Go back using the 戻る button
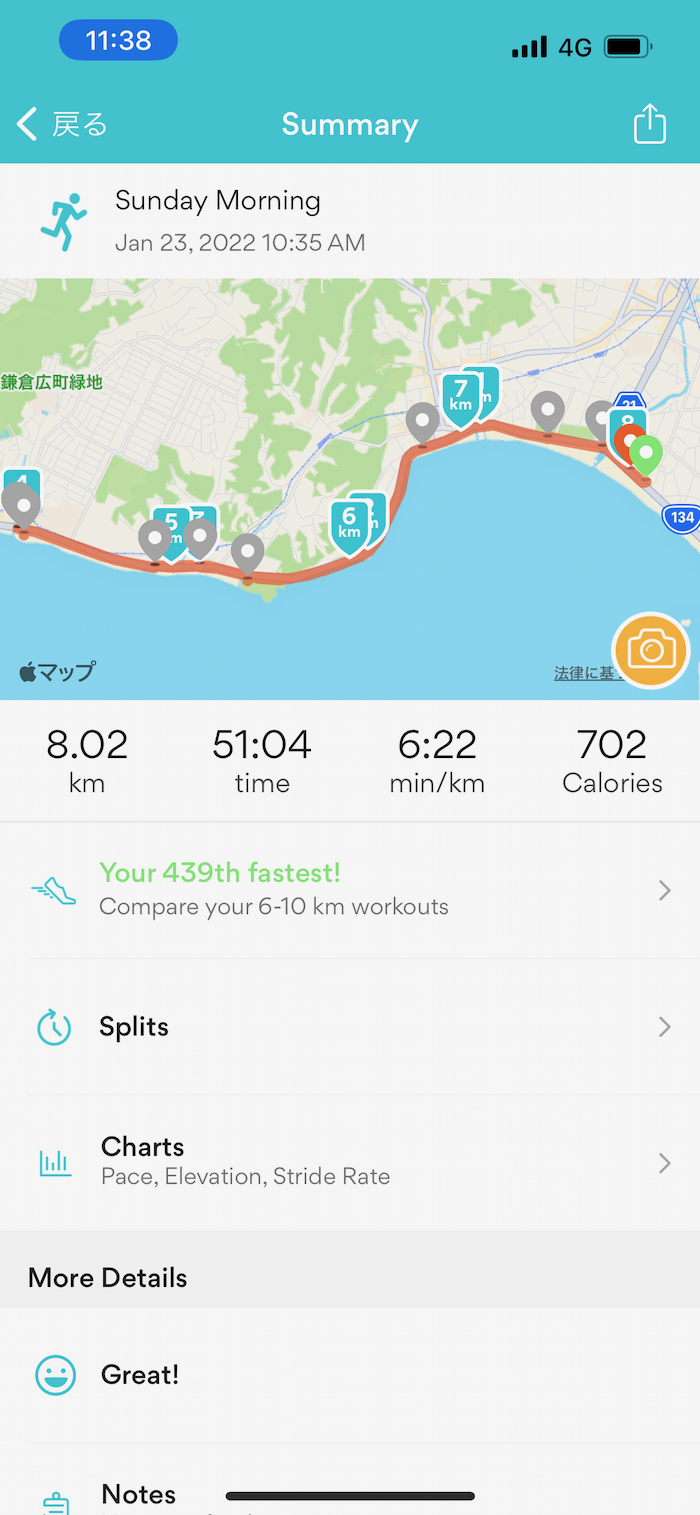This screenshot has height=1515, width=700. click(x=62, y=125)
